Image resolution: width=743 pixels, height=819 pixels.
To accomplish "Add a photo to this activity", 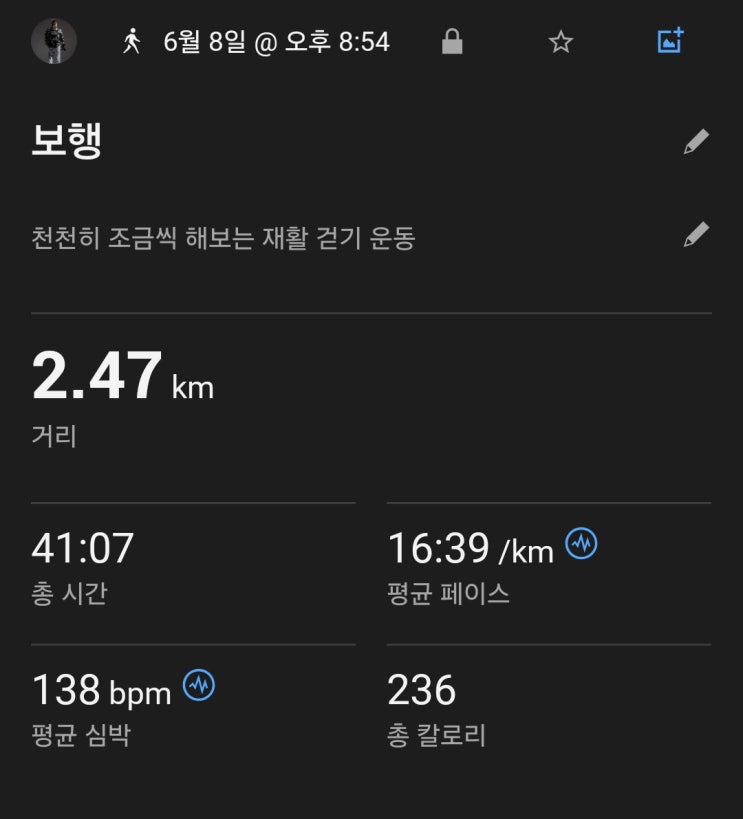I will [x=669, y=41].
